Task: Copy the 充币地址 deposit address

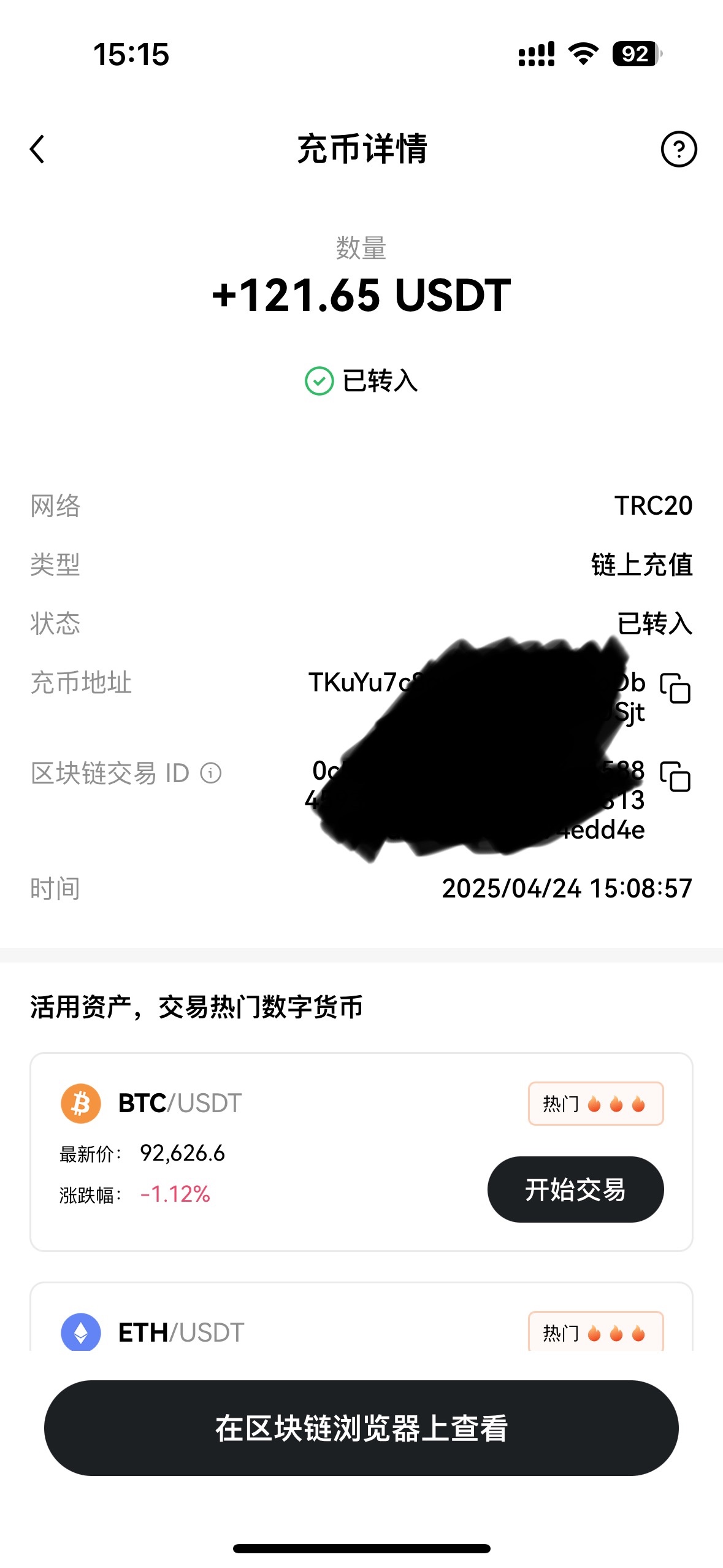Action: tap(675, 688)
